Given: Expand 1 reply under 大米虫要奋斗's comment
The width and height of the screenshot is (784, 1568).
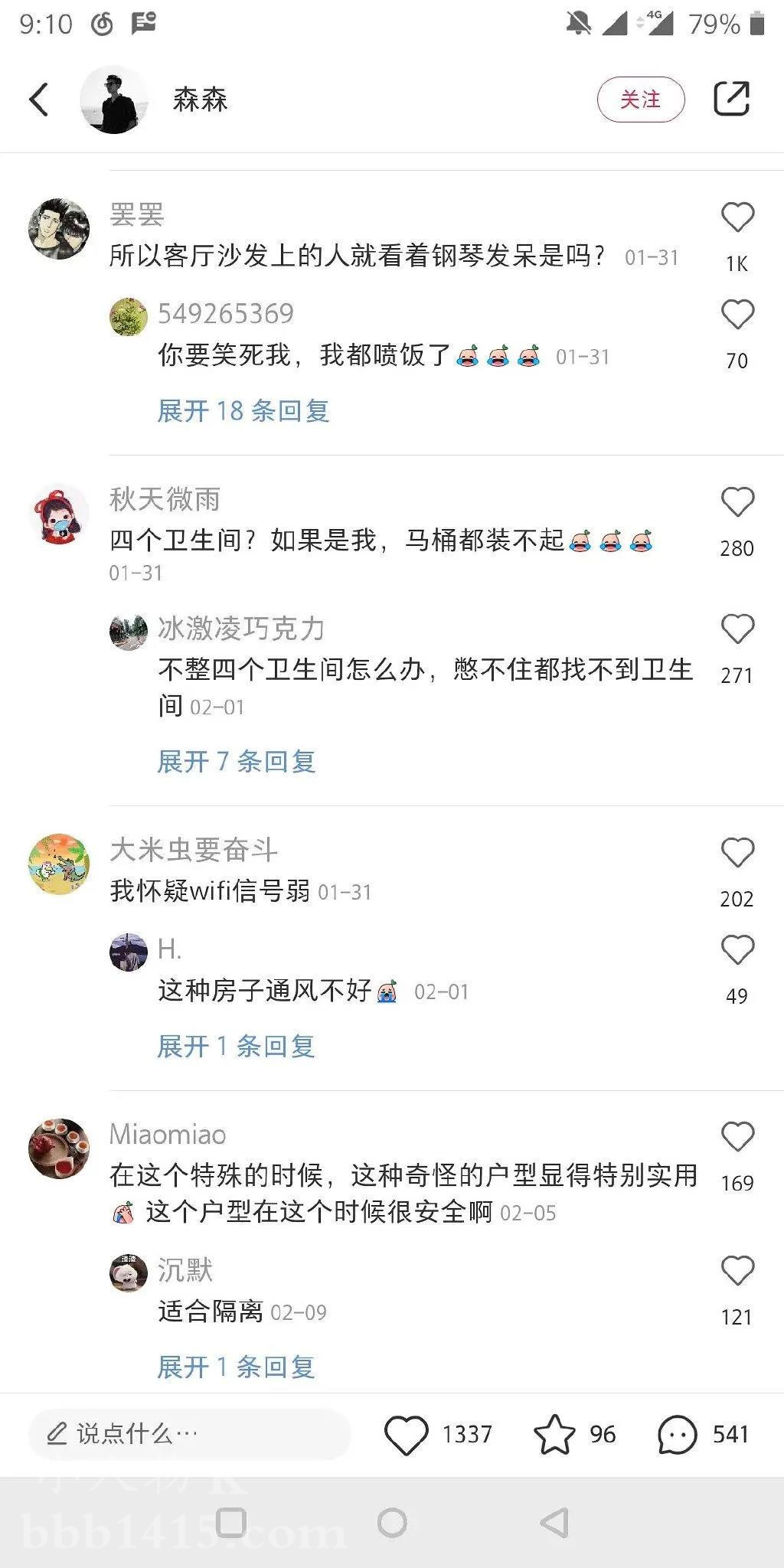Looking at the screenshot, I should tap(237, 1047).
